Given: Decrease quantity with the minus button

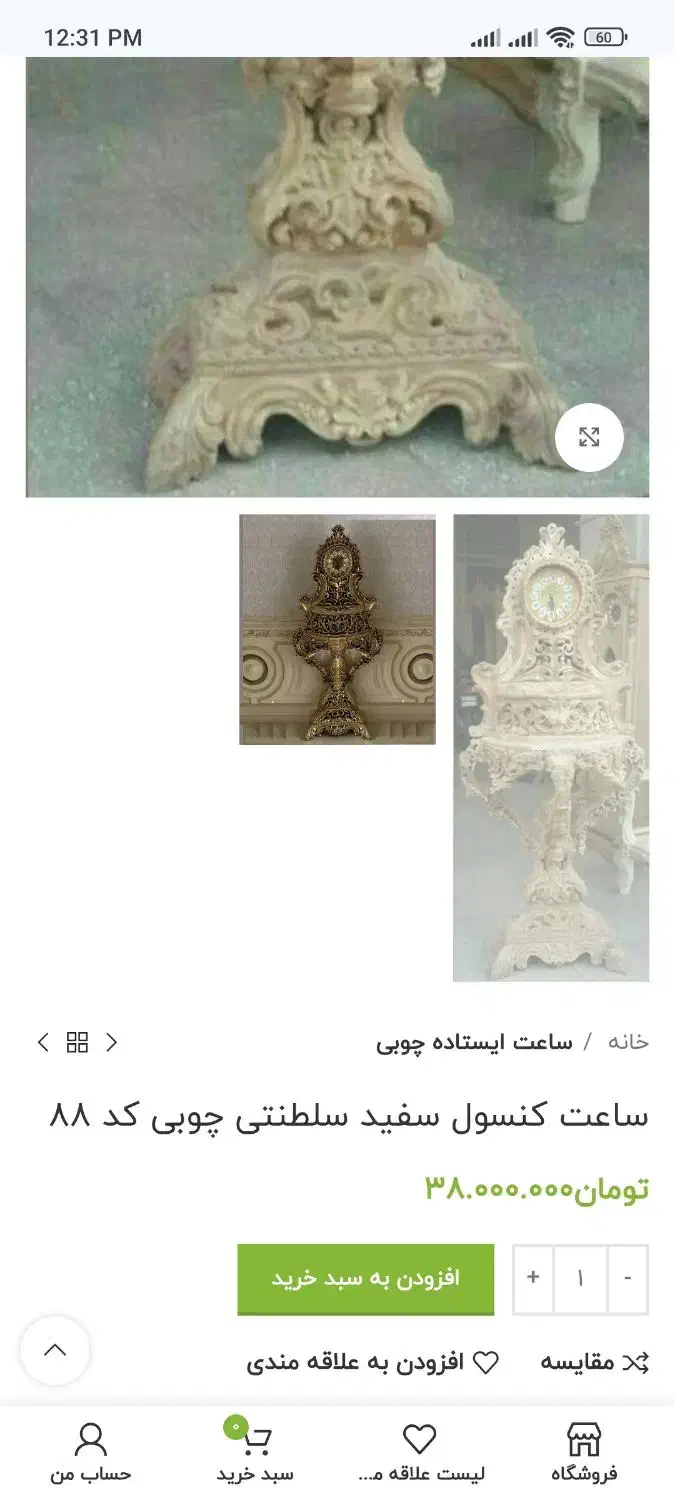Looking at the screenshot, I should click(627, 1278).
